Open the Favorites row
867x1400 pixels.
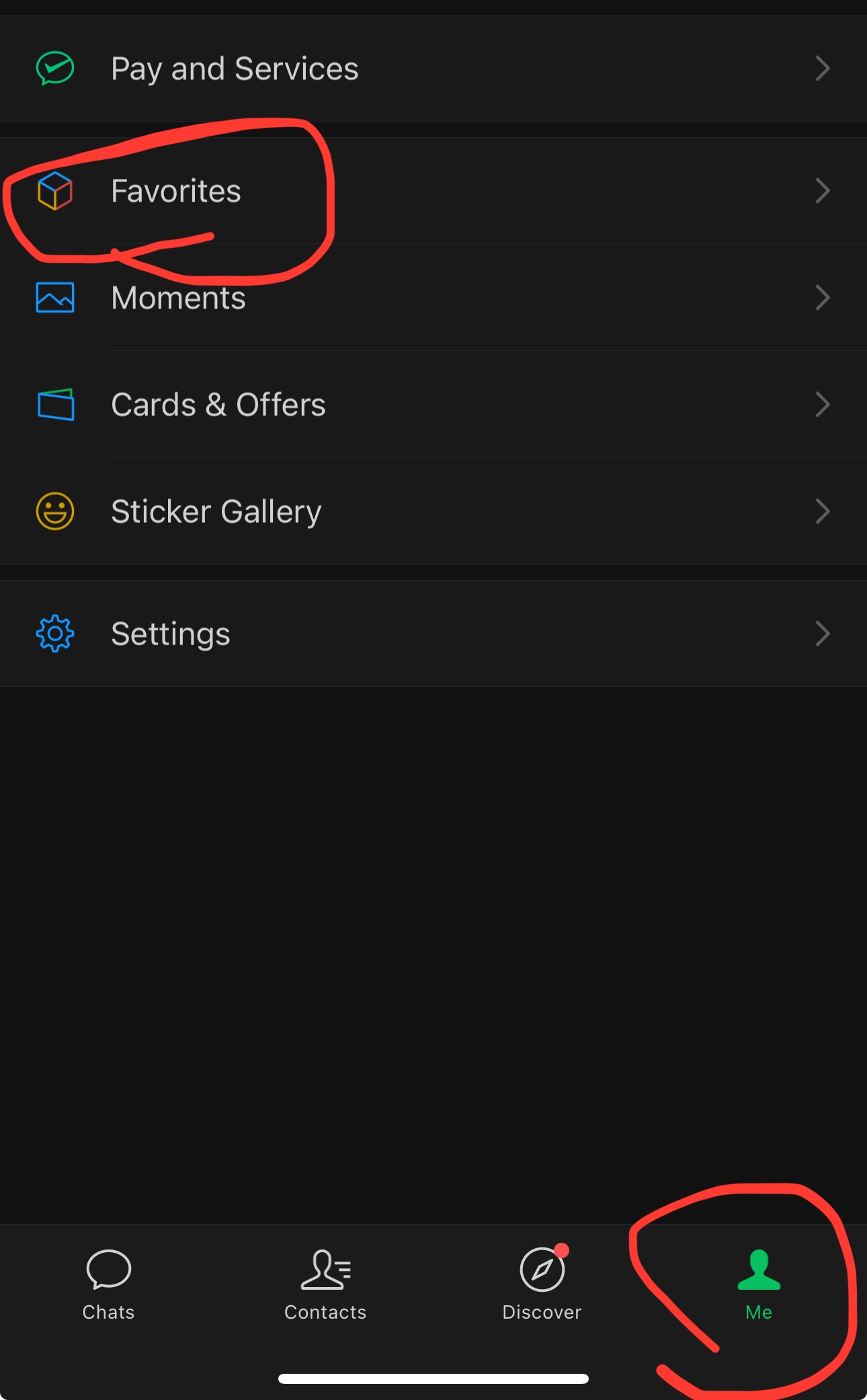176,191
